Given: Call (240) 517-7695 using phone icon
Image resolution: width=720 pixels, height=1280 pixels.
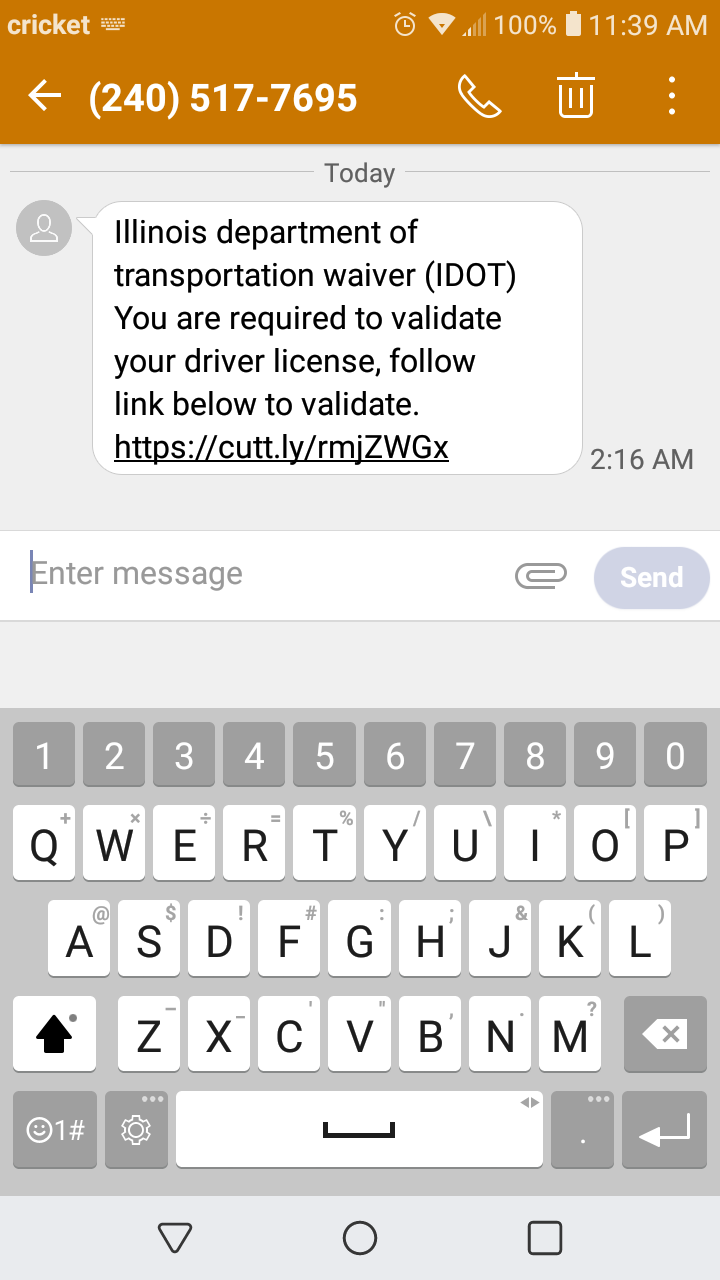Looking at the screenshot, I should coord(479,97).
